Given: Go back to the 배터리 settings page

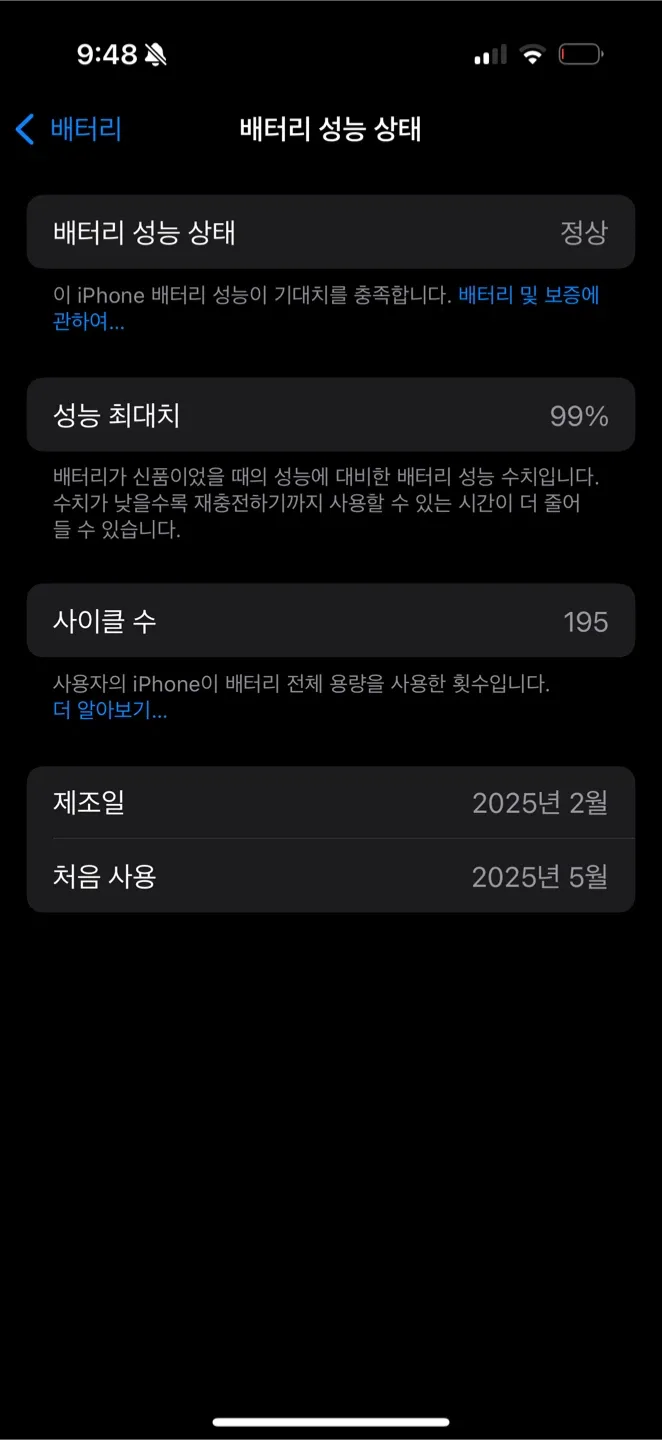Looking at the screenshot, I should point(68,129).
